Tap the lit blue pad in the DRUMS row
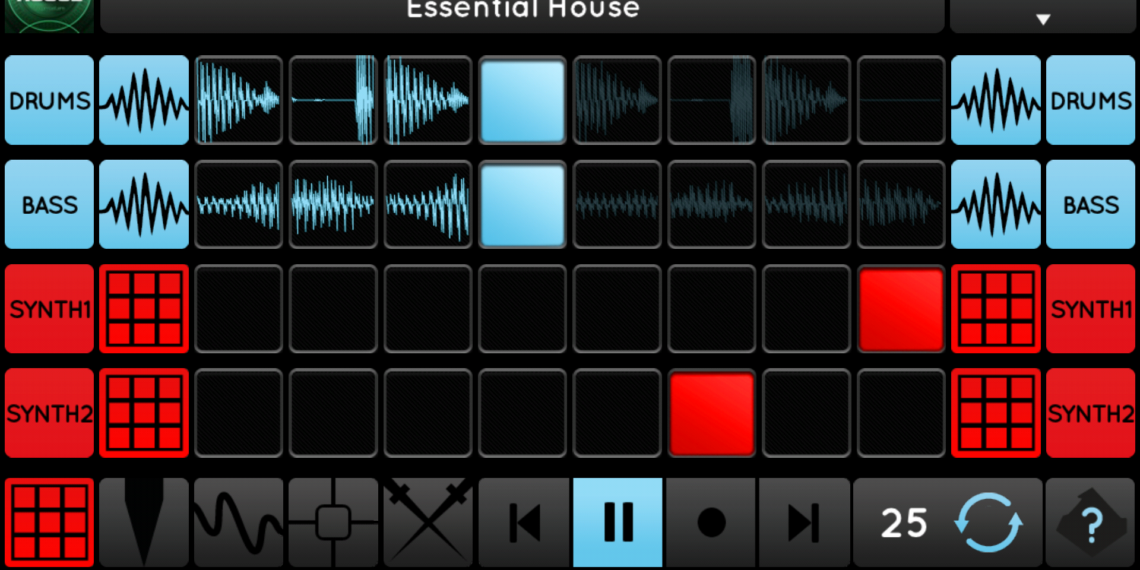 522,100
